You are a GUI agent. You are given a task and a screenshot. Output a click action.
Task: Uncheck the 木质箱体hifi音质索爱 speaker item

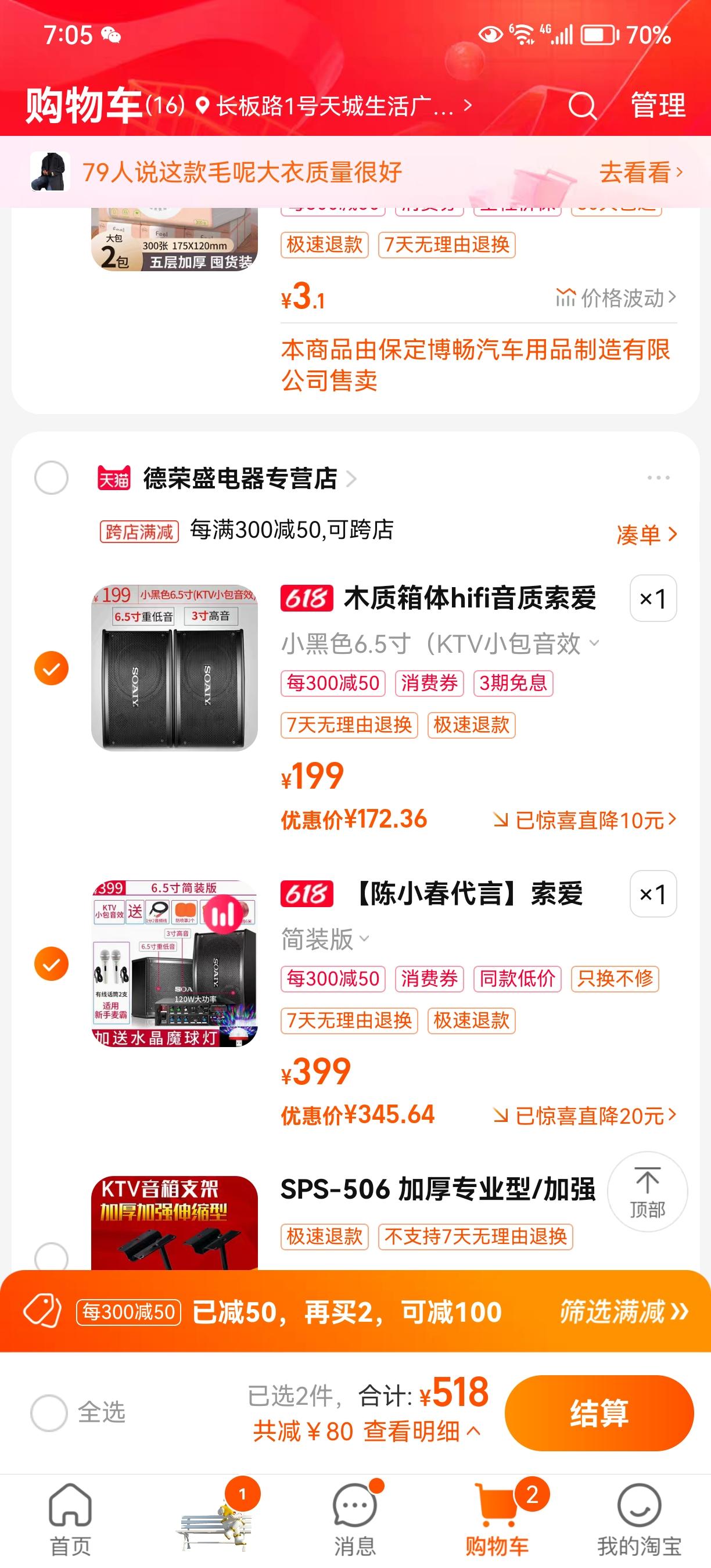coord(51,668)
